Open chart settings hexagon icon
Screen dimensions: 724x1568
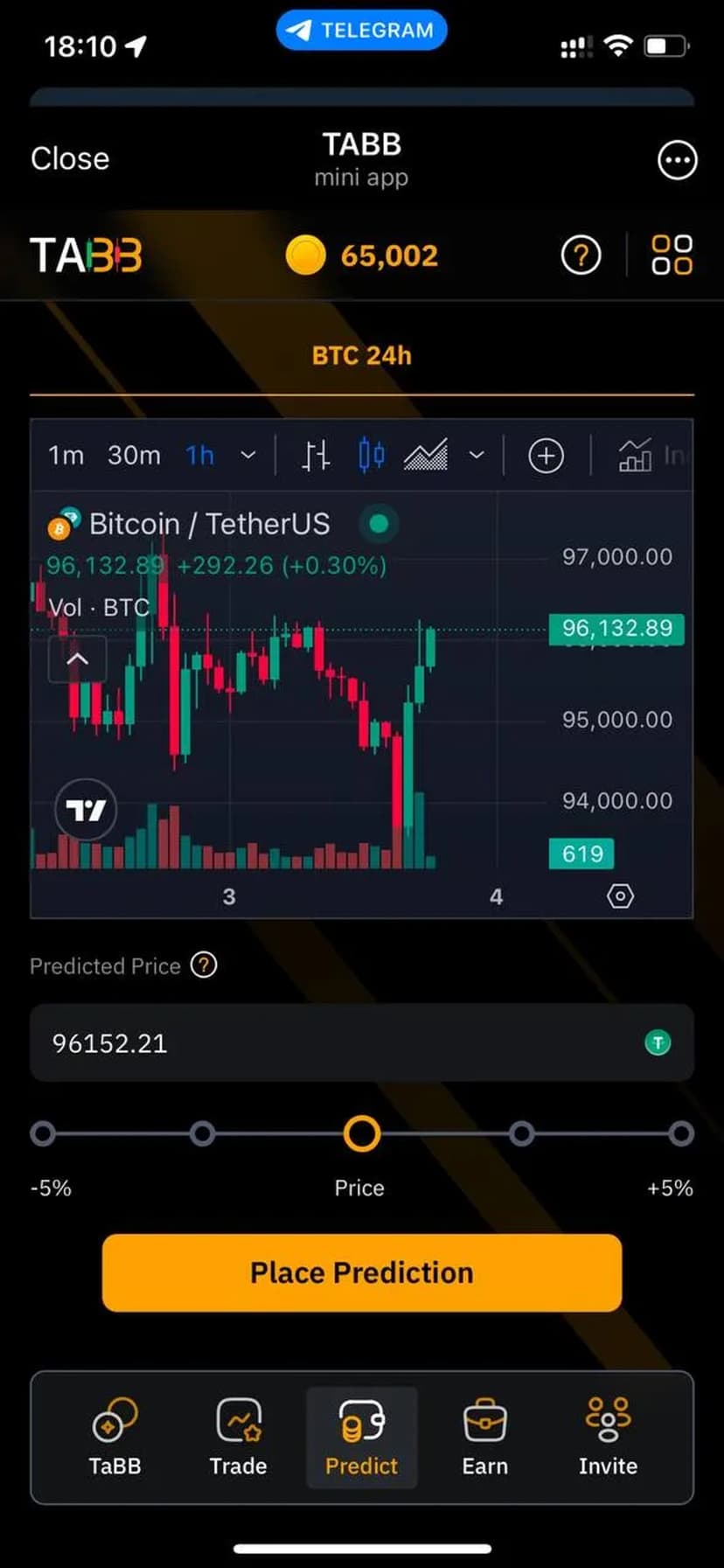620,896
